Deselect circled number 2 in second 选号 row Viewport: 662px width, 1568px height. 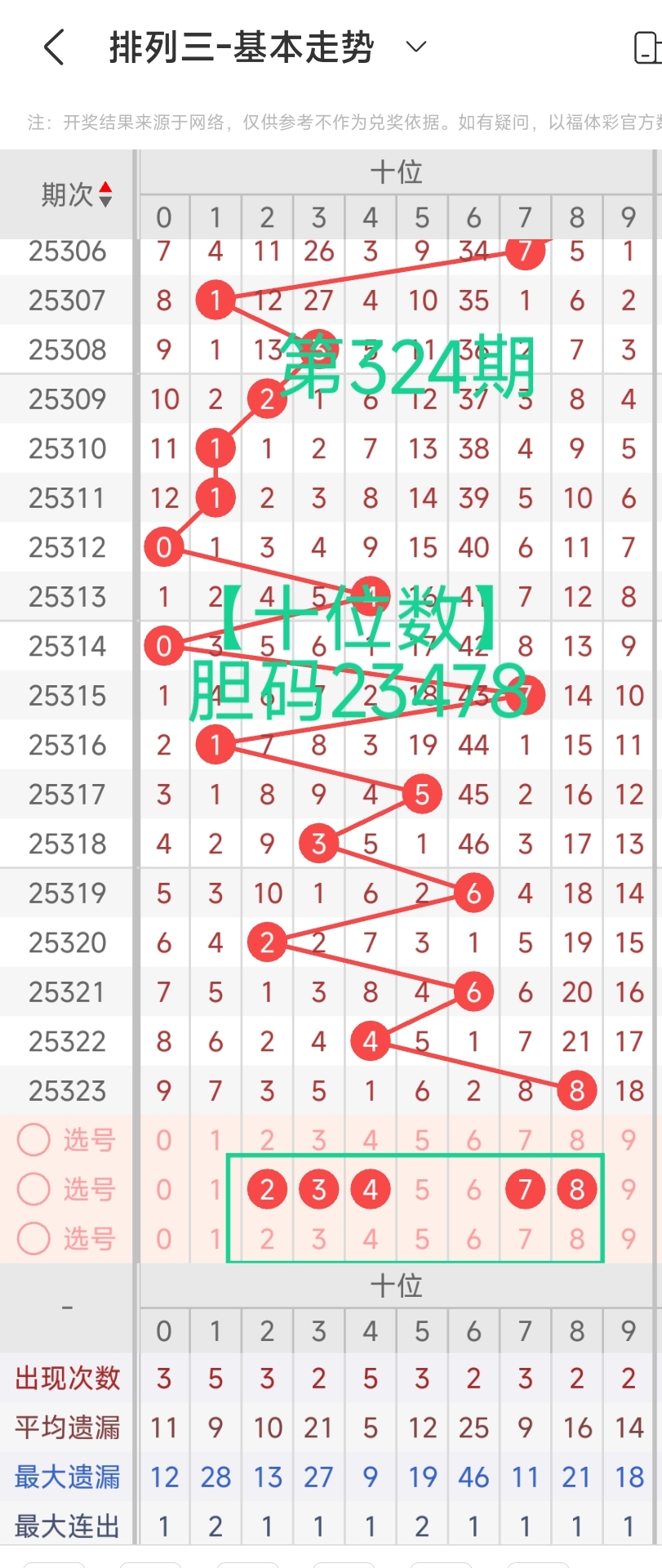(267, 1190)
